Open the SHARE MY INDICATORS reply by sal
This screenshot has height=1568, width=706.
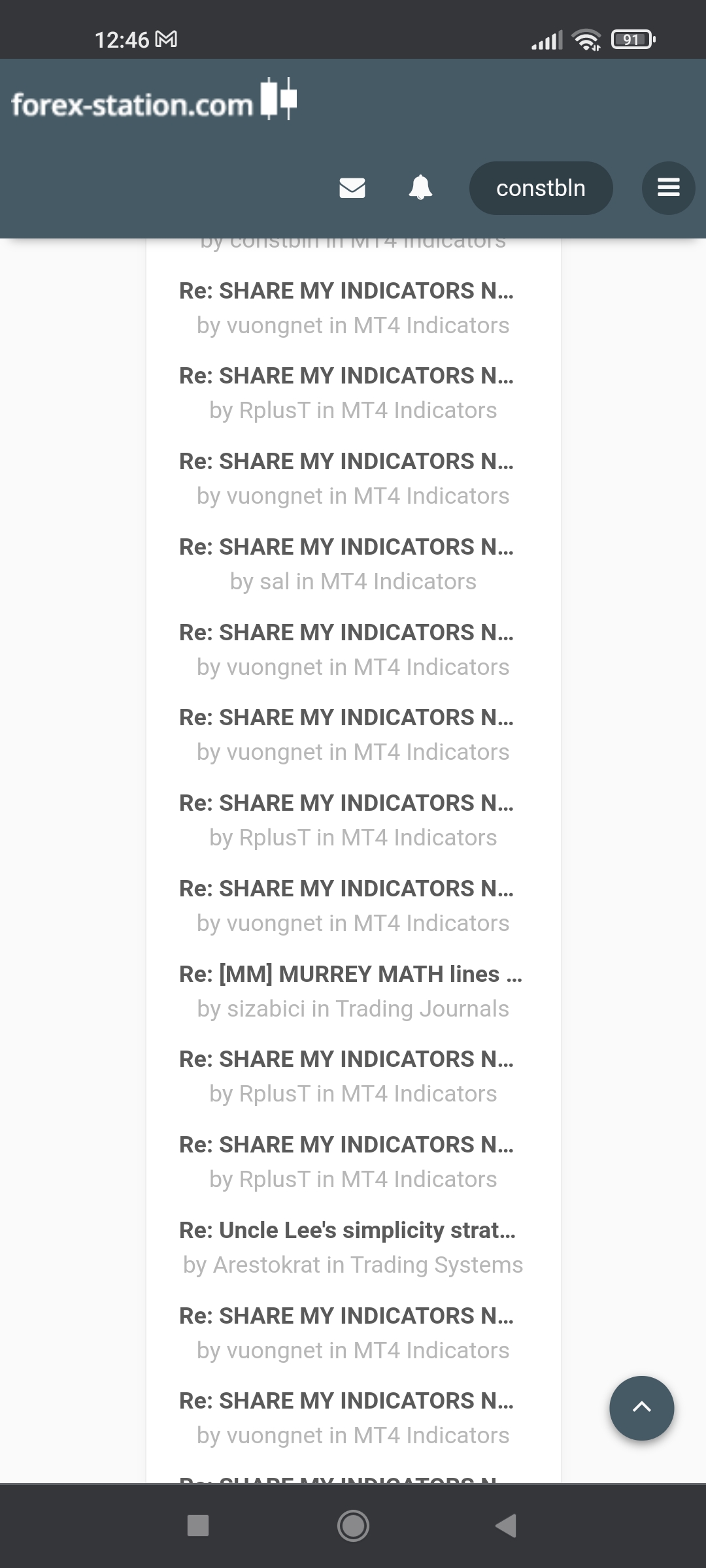click(x=346, y=547)
